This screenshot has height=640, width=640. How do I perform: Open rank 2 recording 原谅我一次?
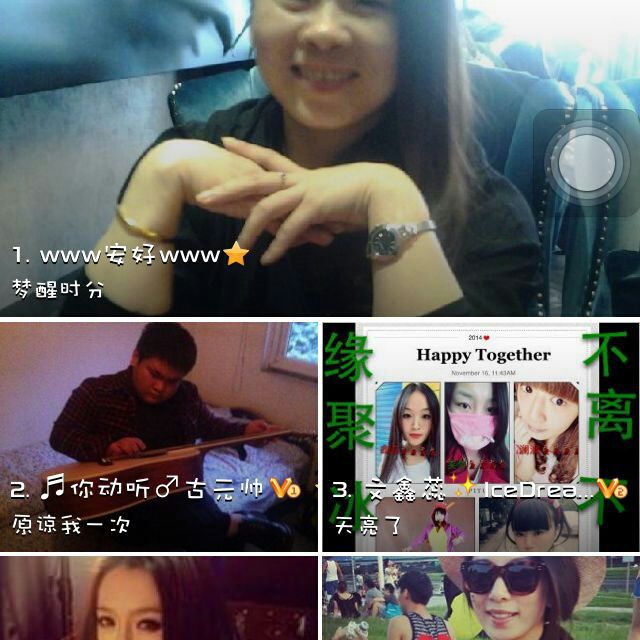click(158, 435)
